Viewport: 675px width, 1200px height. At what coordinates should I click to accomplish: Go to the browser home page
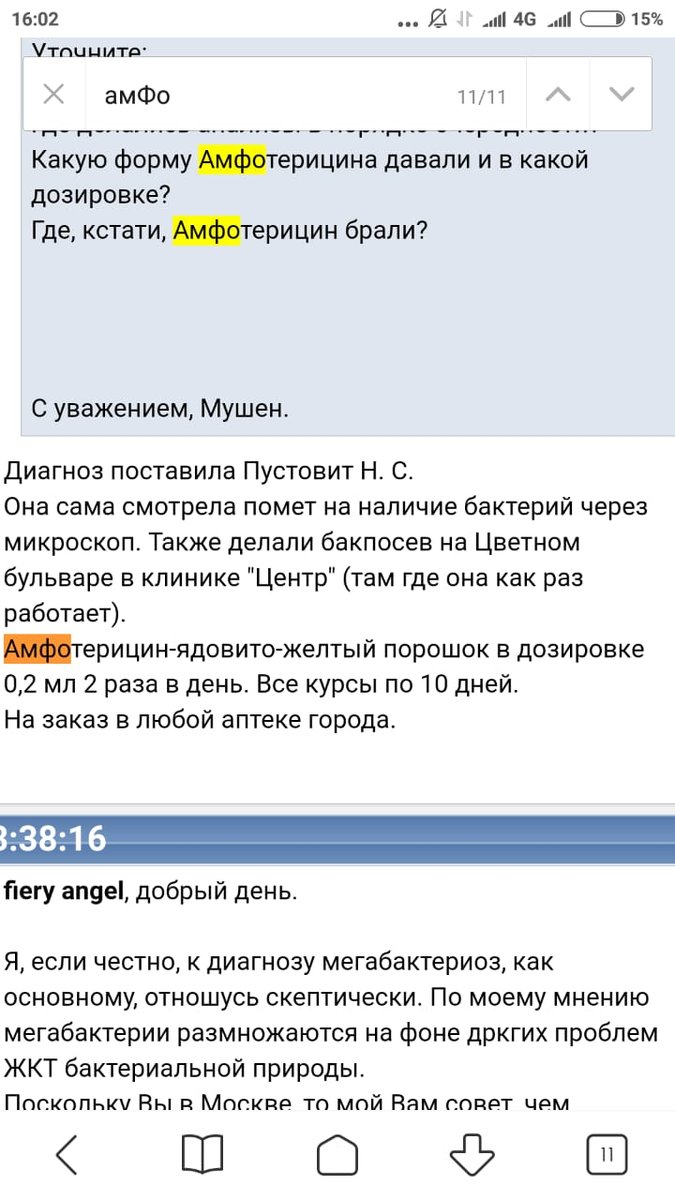[x=337, y=1155]
